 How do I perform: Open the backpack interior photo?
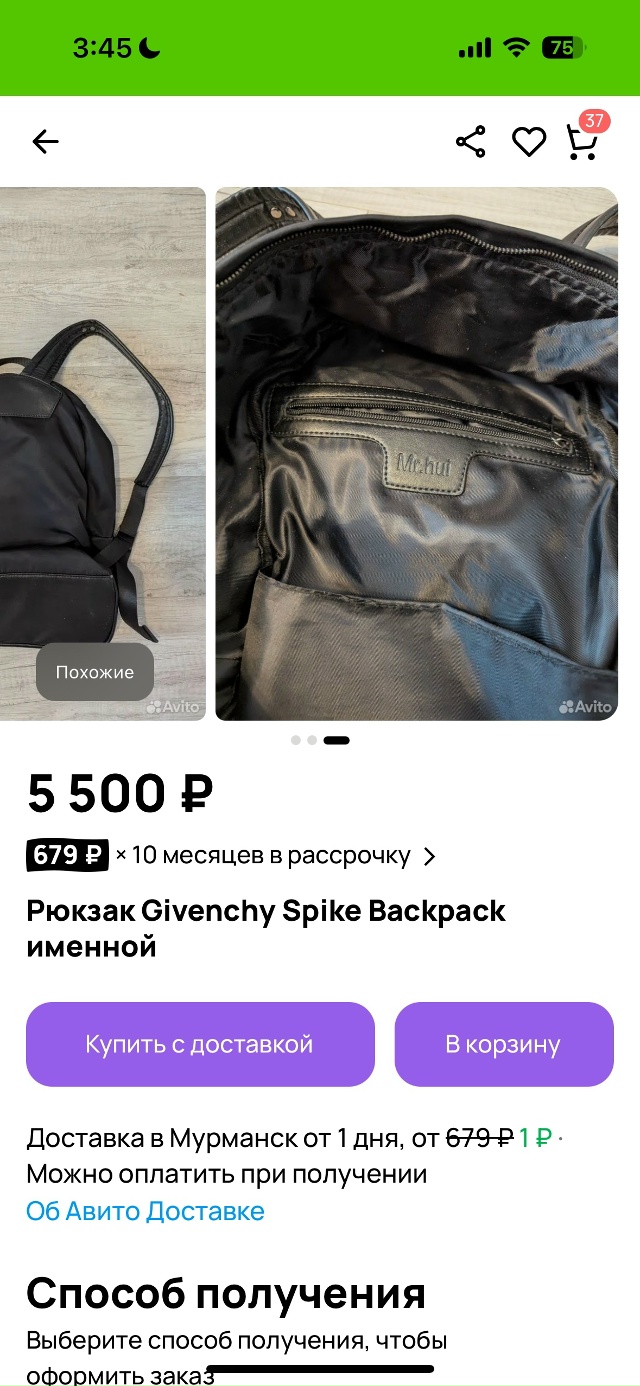point(416,453)
